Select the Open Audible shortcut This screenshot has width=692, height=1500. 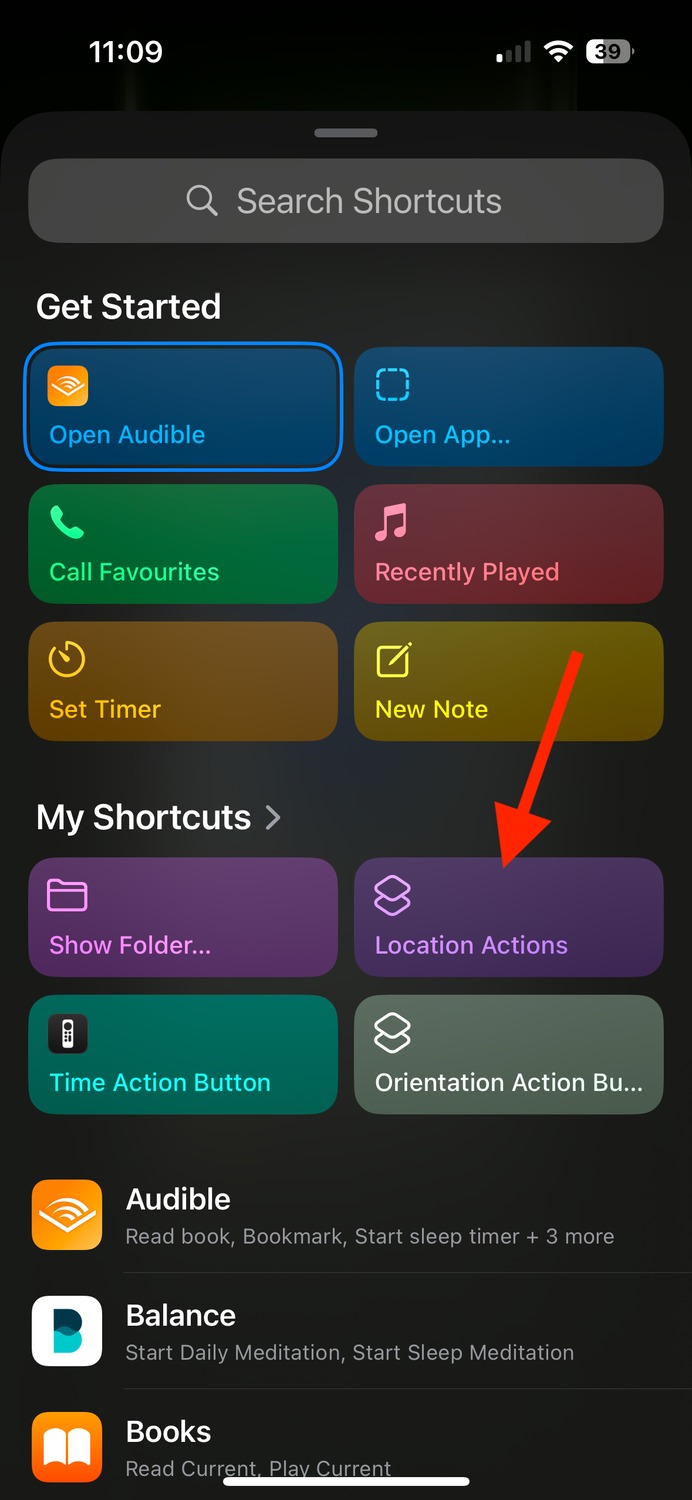pos(183,407)
